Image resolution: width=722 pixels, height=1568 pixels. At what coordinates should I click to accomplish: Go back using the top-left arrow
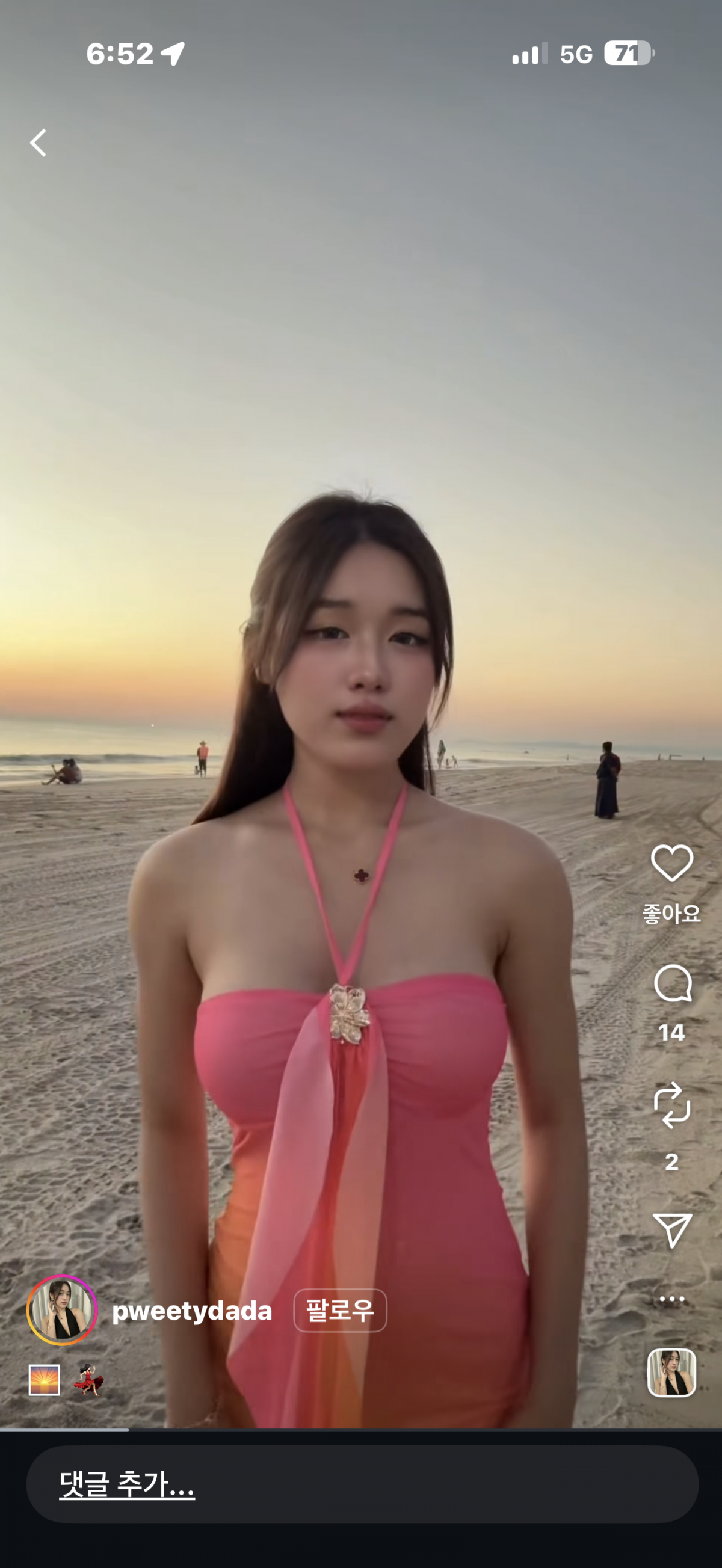39,143
